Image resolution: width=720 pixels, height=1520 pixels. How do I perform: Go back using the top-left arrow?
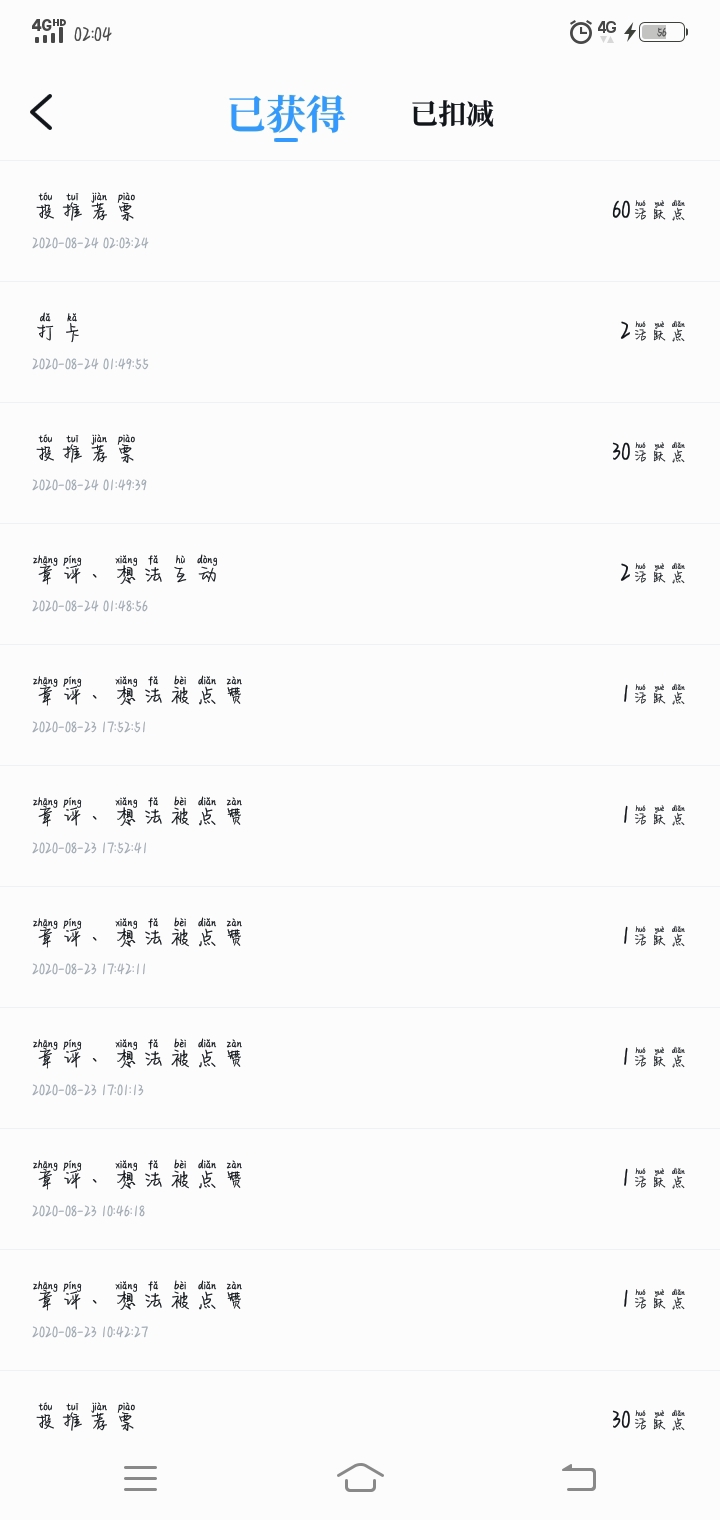coord(41,112)
